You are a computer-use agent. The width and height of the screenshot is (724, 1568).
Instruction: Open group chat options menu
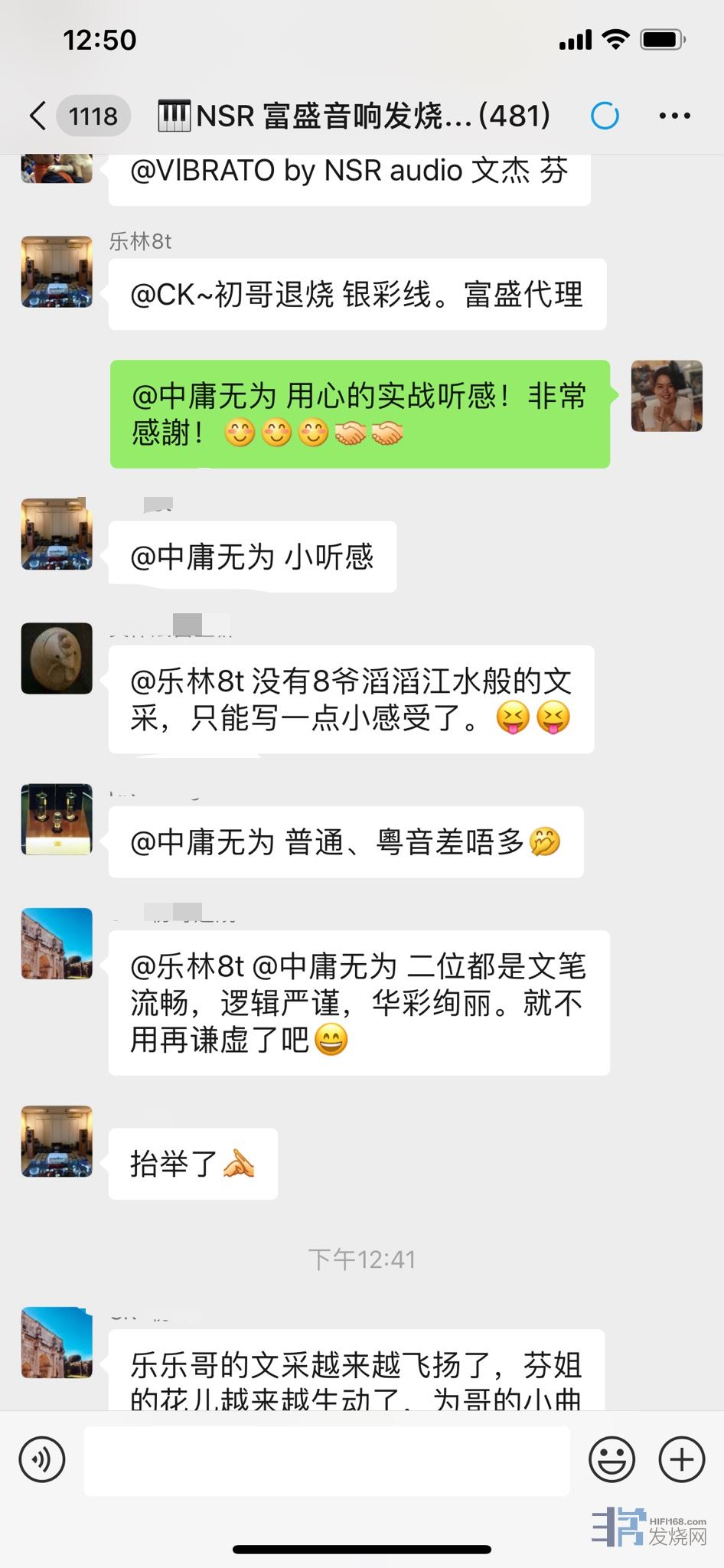click(674, 116)
